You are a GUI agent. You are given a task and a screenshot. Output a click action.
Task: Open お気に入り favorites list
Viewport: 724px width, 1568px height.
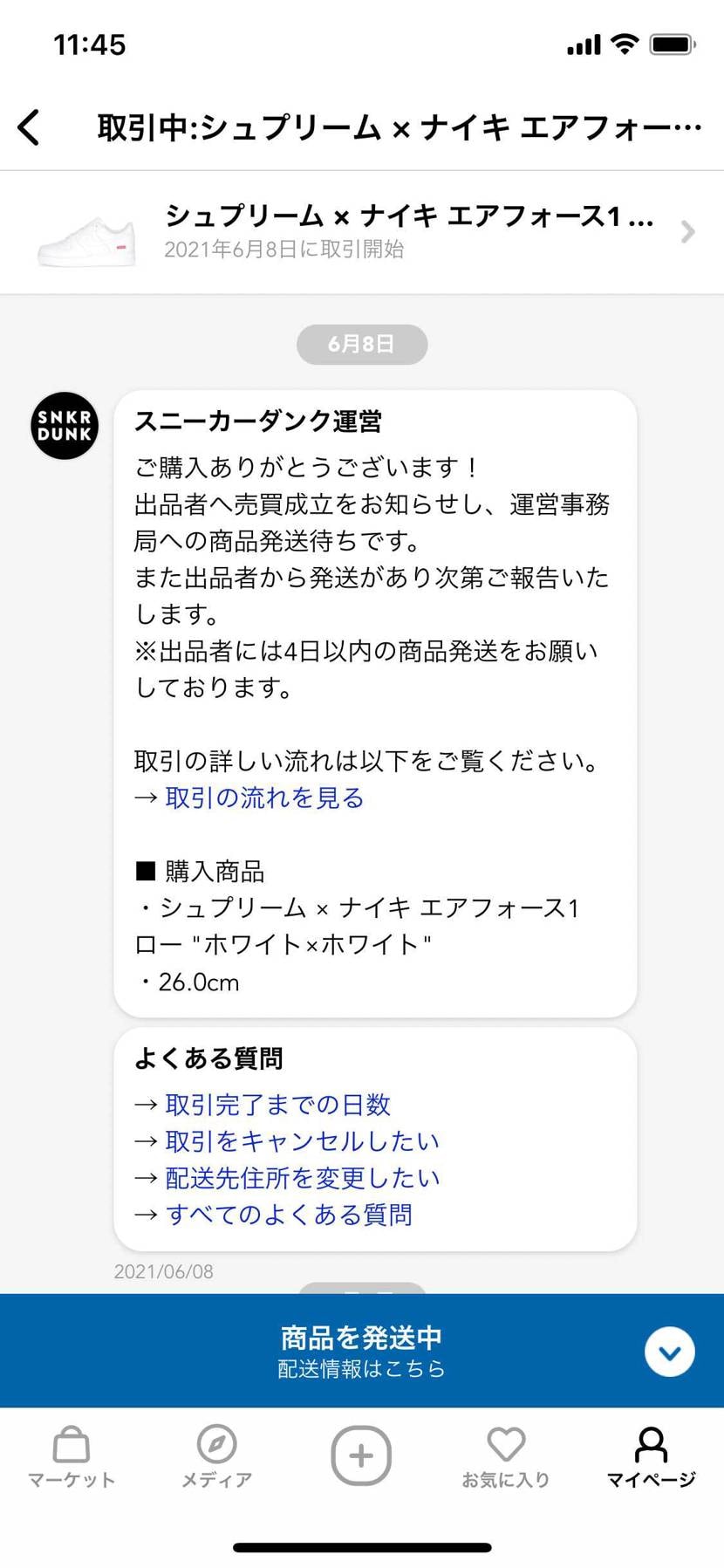point(506,1457)
